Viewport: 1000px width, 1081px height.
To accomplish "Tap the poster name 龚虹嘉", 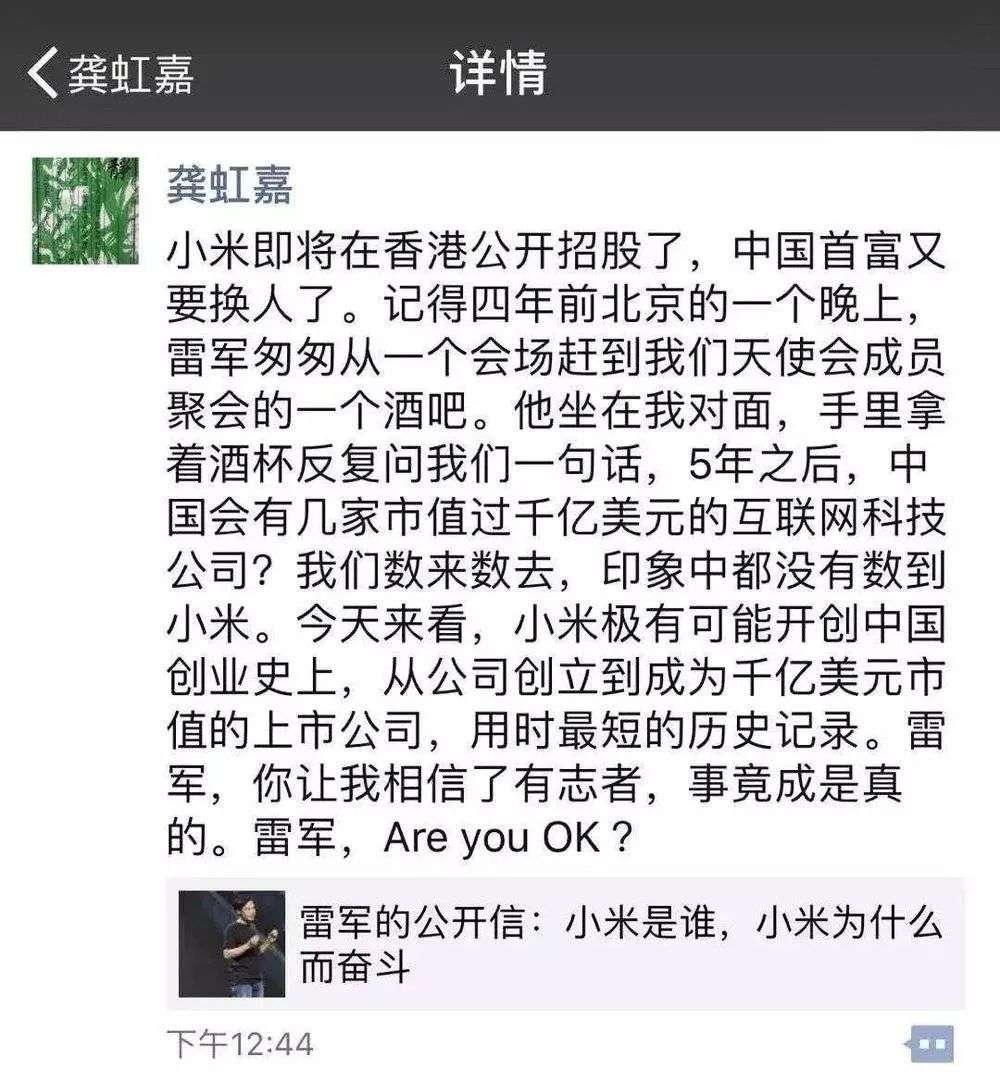I will click(229, 186).
